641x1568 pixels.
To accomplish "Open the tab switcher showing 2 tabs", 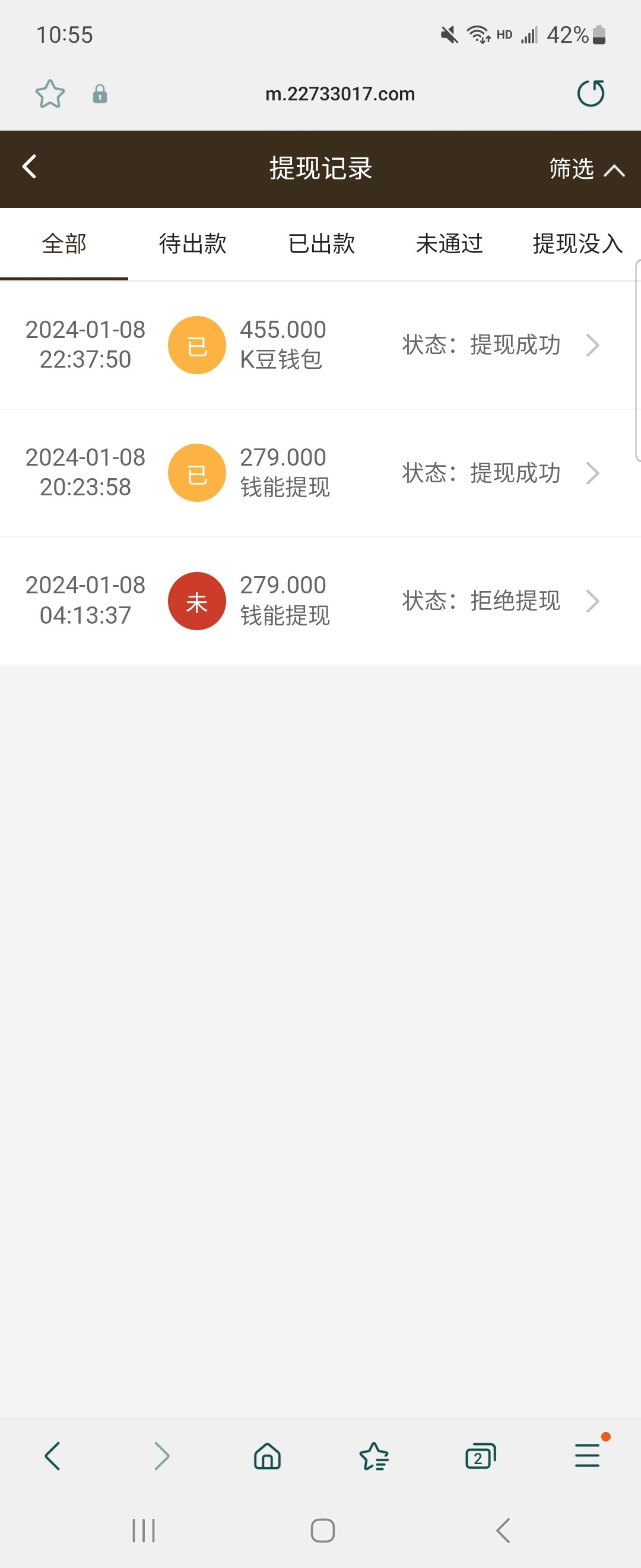I will click(x=480, y=1456).
